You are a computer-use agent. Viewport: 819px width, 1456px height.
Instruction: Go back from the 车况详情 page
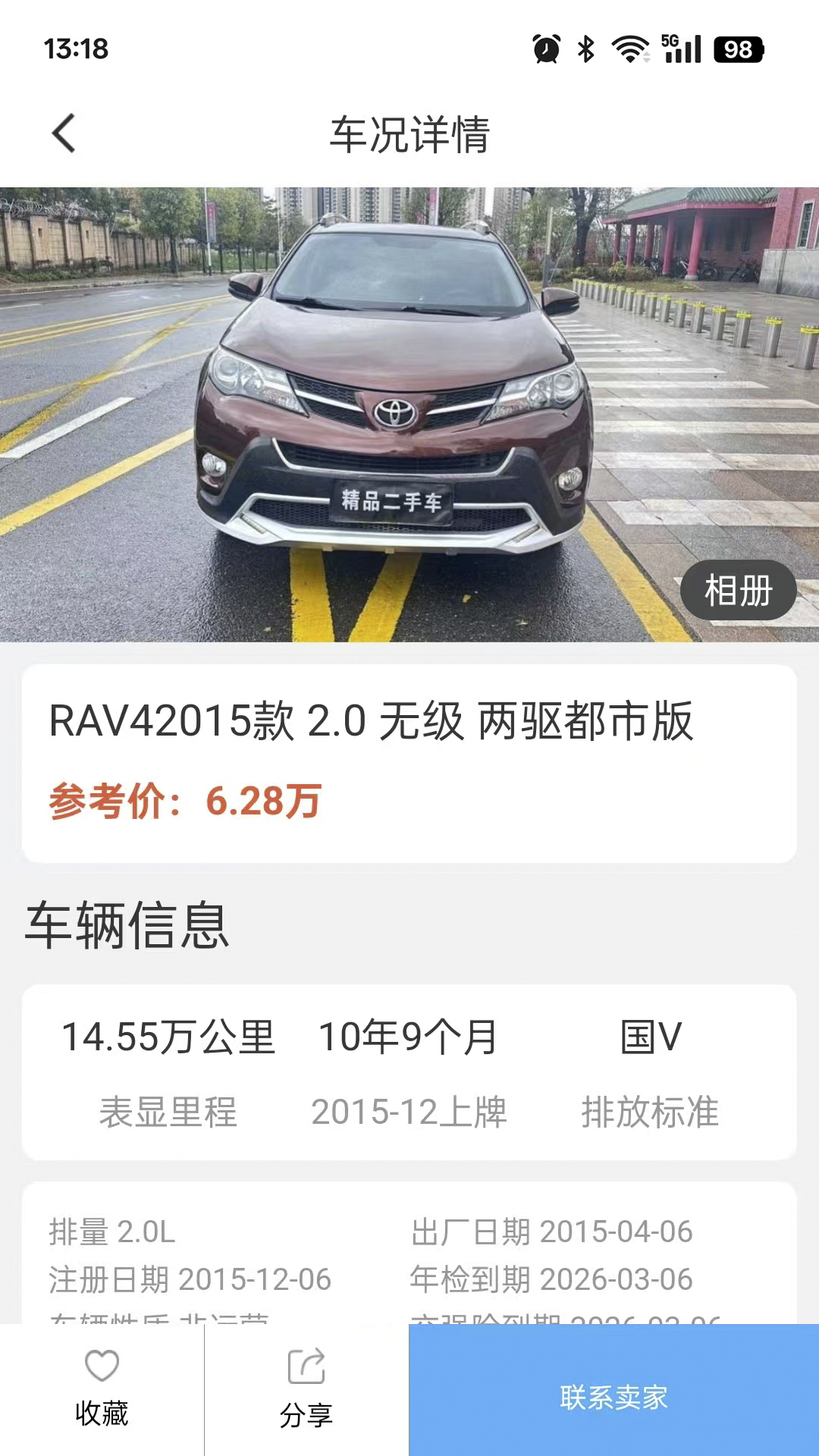tap(64, 133)
